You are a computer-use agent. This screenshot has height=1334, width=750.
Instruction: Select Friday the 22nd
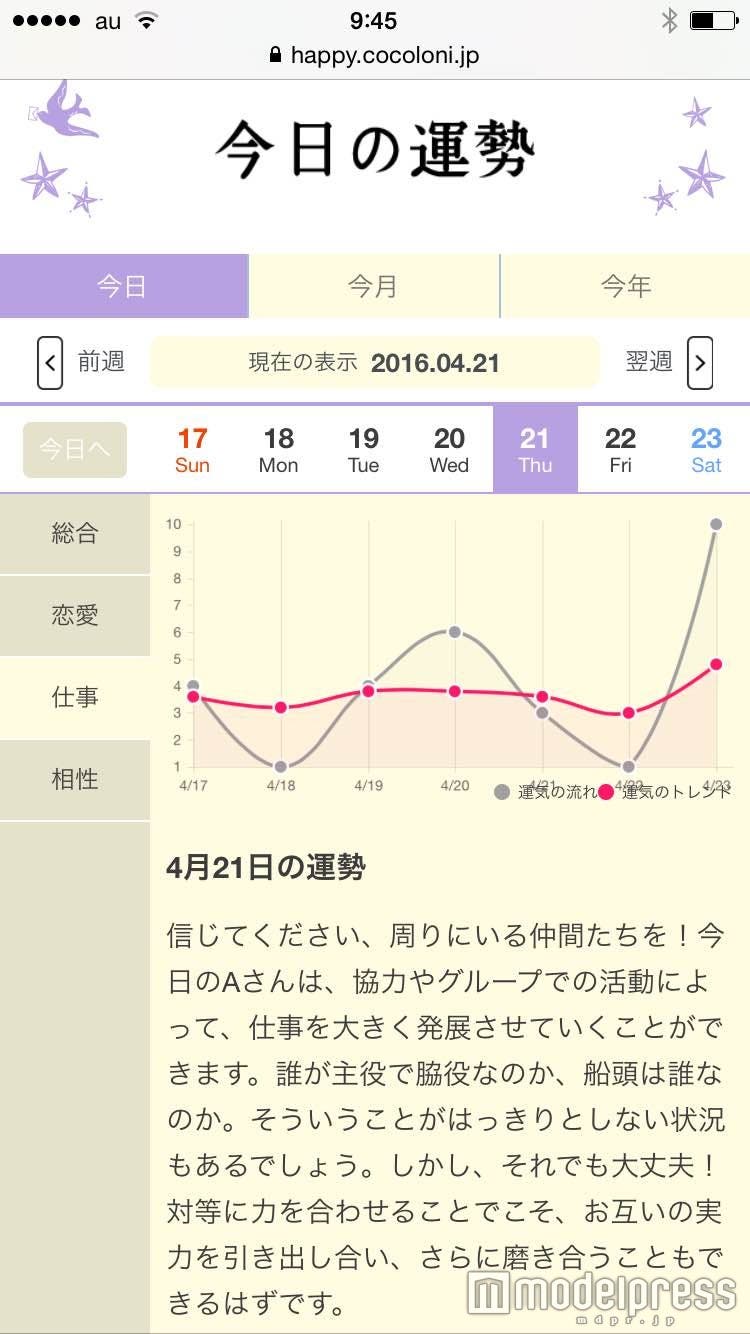[x=620, y=450]
